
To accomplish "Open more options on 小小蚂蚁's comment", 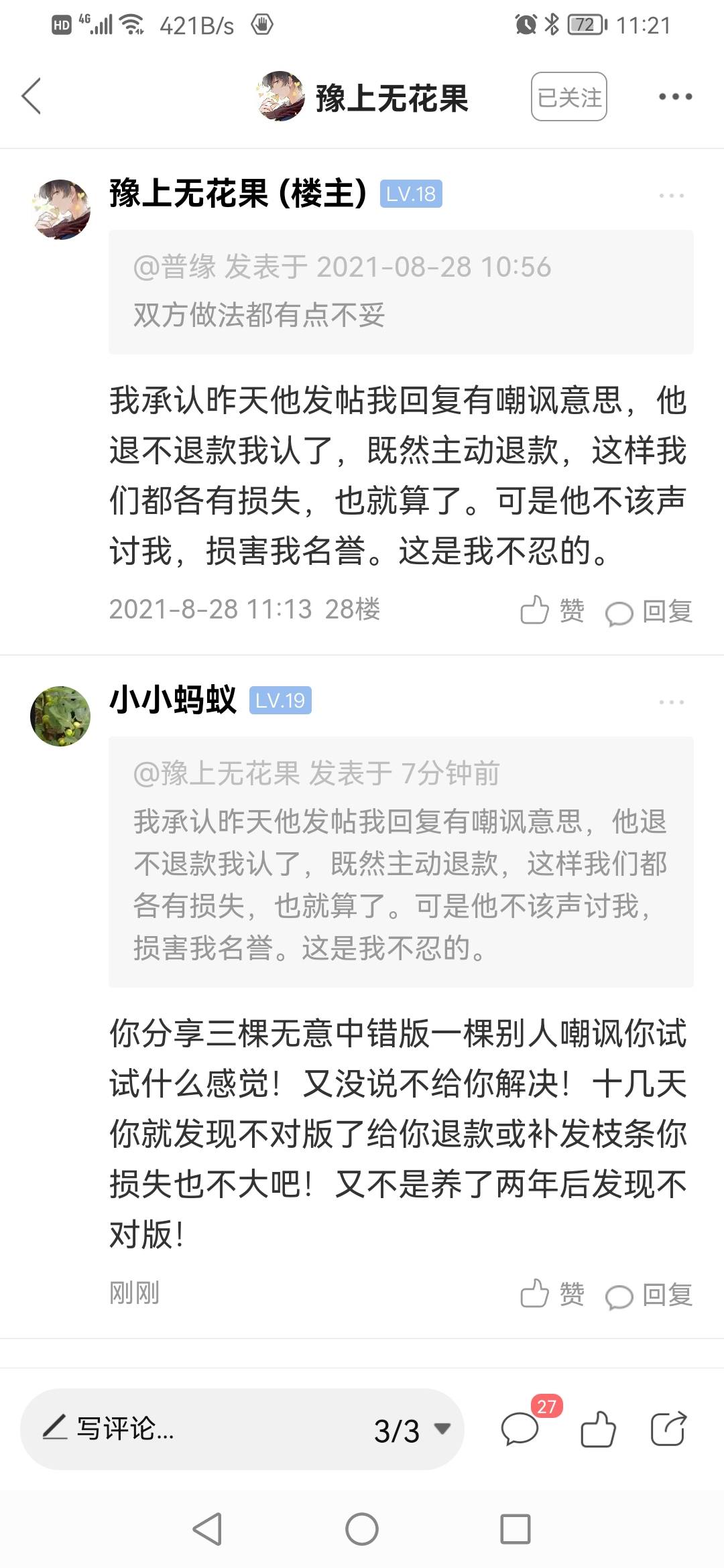I will (670, 702).
